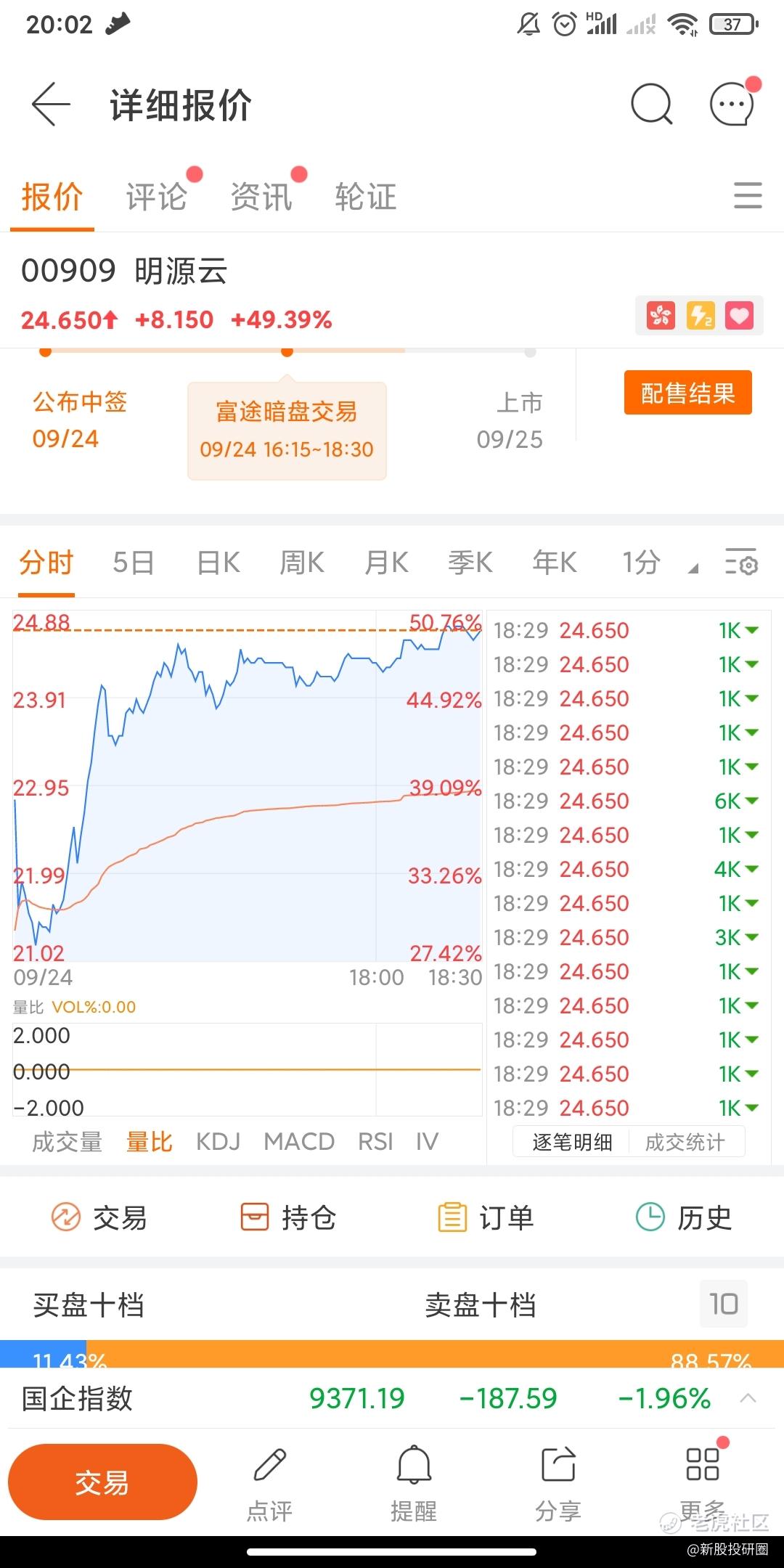Open the 轮证 tab
Image resolution: width=784 pixels, height=1568 pixels.
[366, 197]
